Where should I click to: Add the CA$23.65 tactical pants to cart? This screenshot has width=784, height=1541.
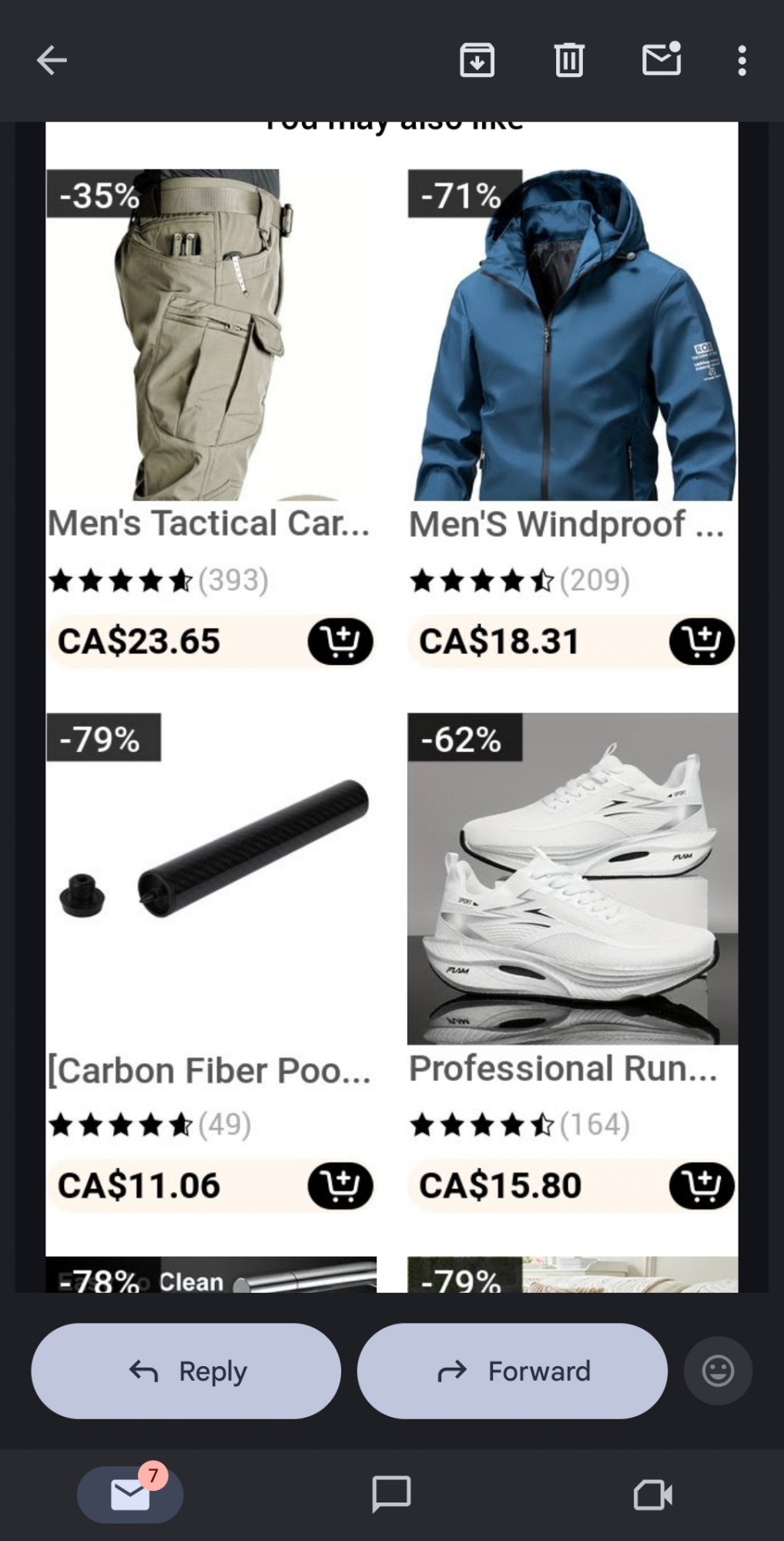pyautogui.click(x=340, y=641)
